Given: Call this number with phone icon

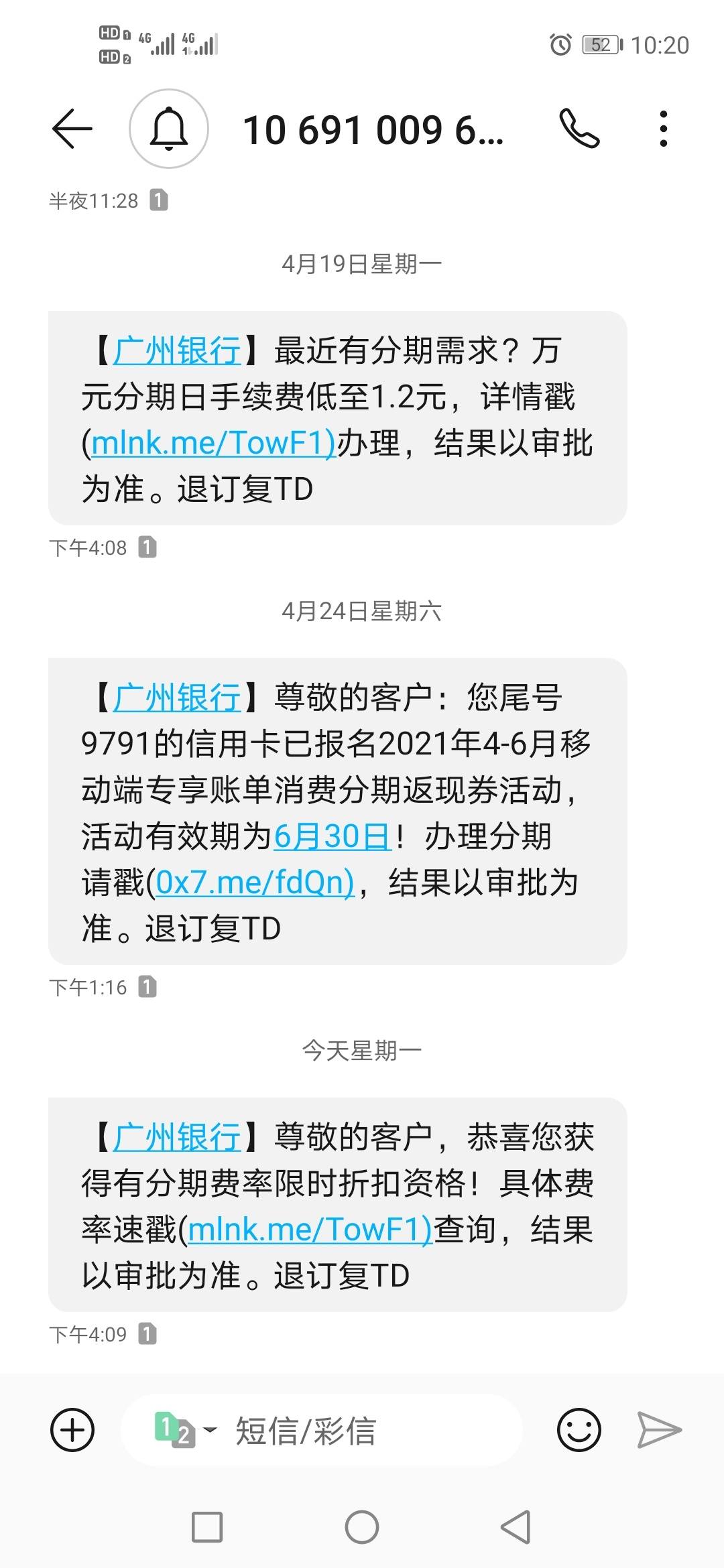Looking at the screenshot, I should point(579,129).
